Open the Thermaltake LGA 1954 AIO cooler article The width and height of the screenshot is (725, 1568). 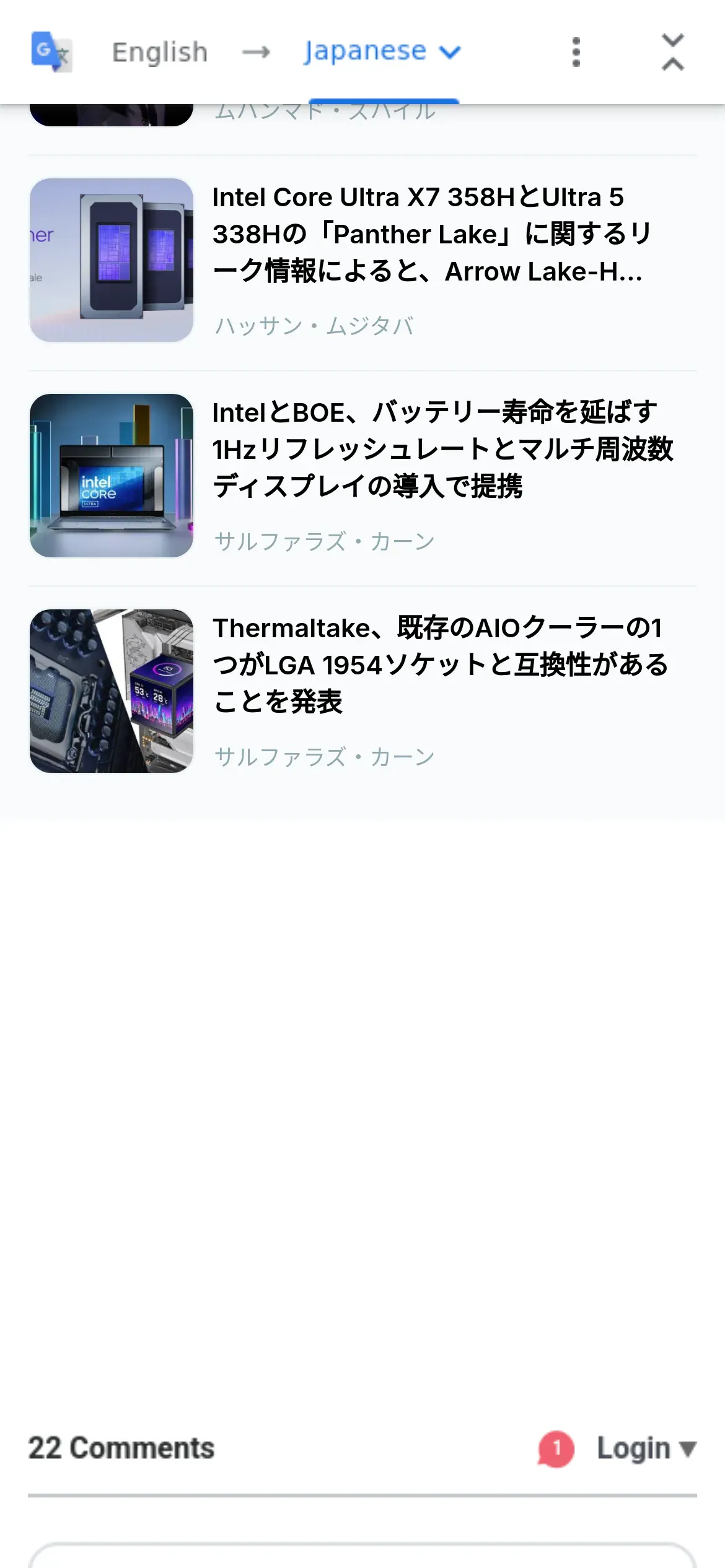pos(440,664)
